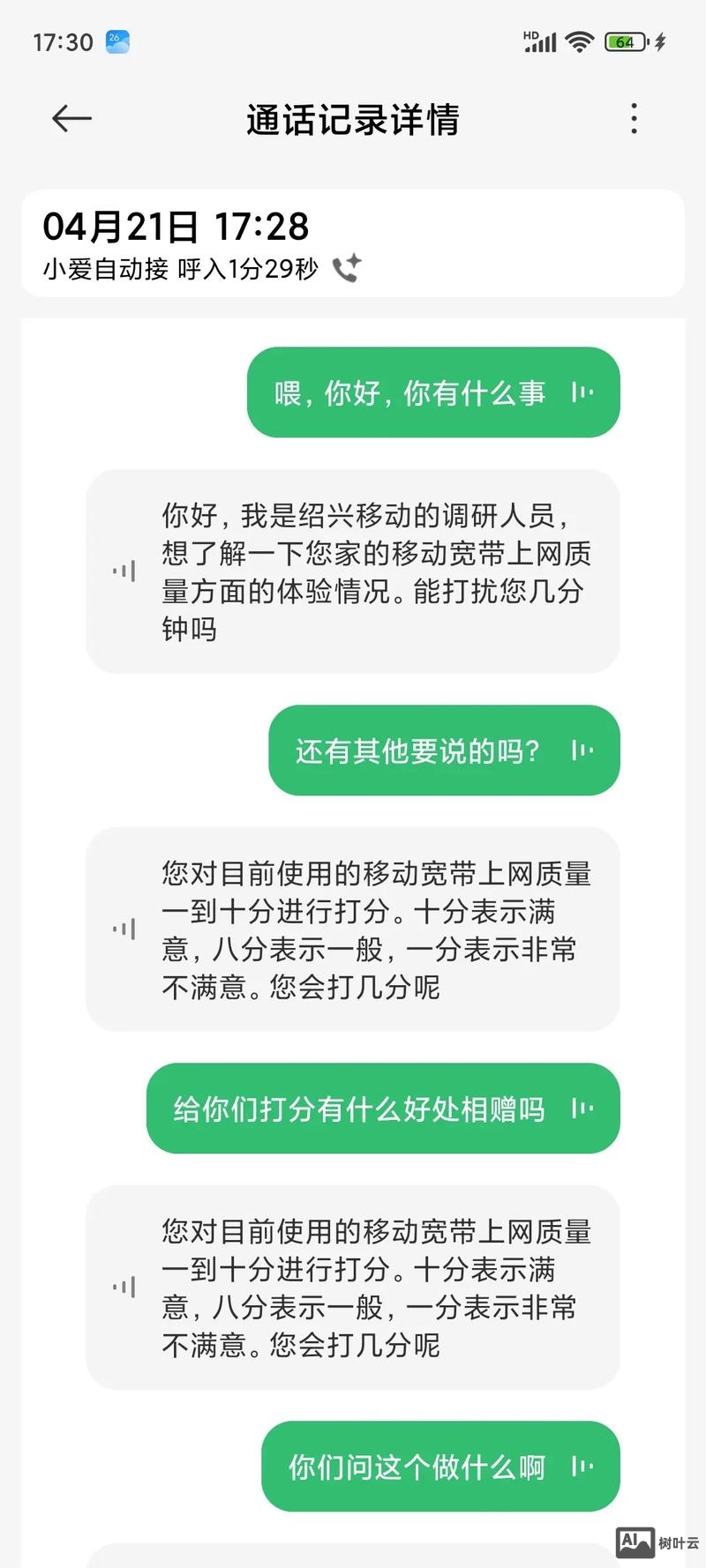Screen dimensions: 706x1568
Task: Tap the WiFi icon in the status bar
Action: click(580, 41)
